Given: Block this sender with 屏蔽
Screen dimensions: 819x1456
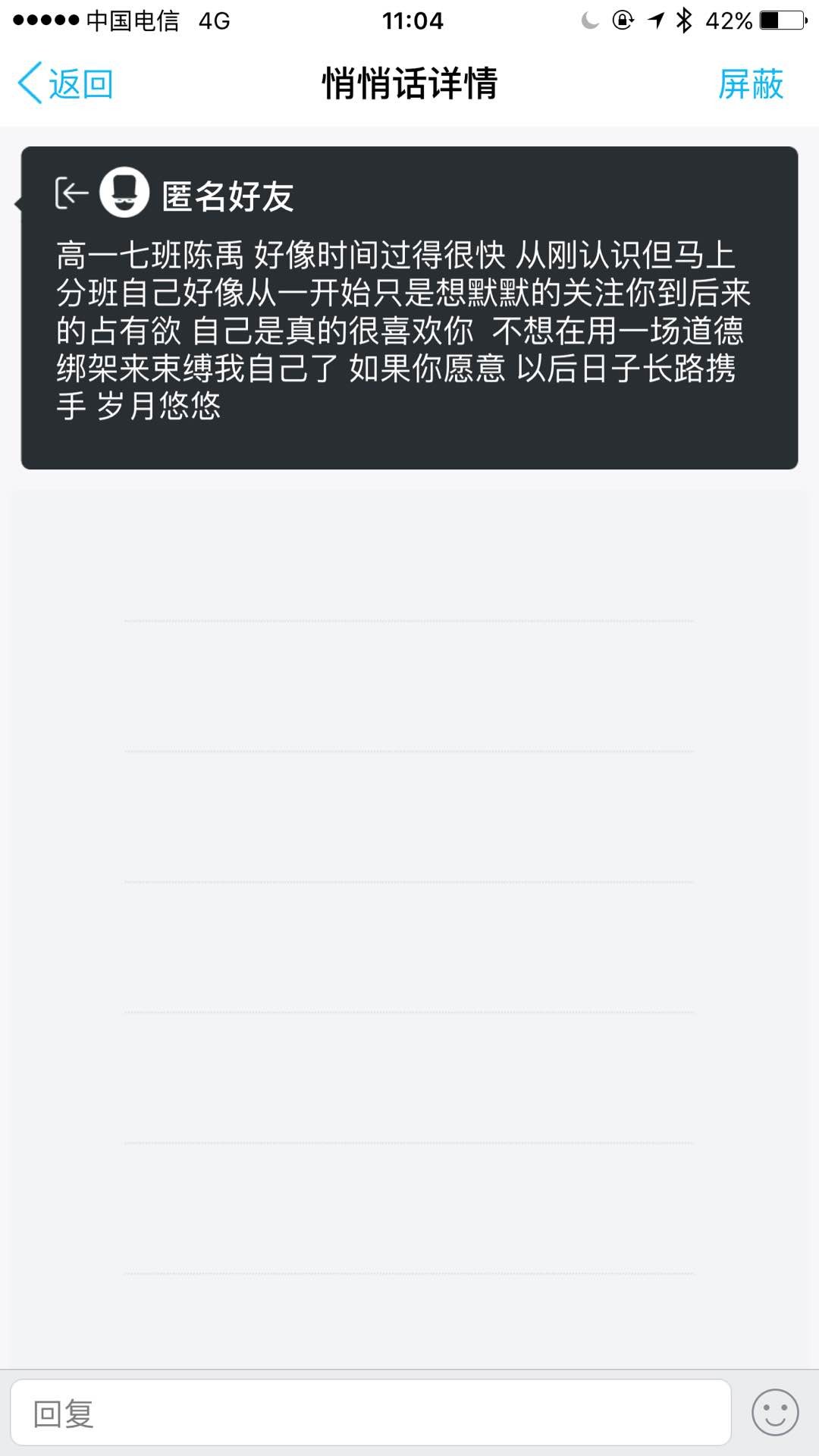Looking at the screenshot, I should point(750,83).
